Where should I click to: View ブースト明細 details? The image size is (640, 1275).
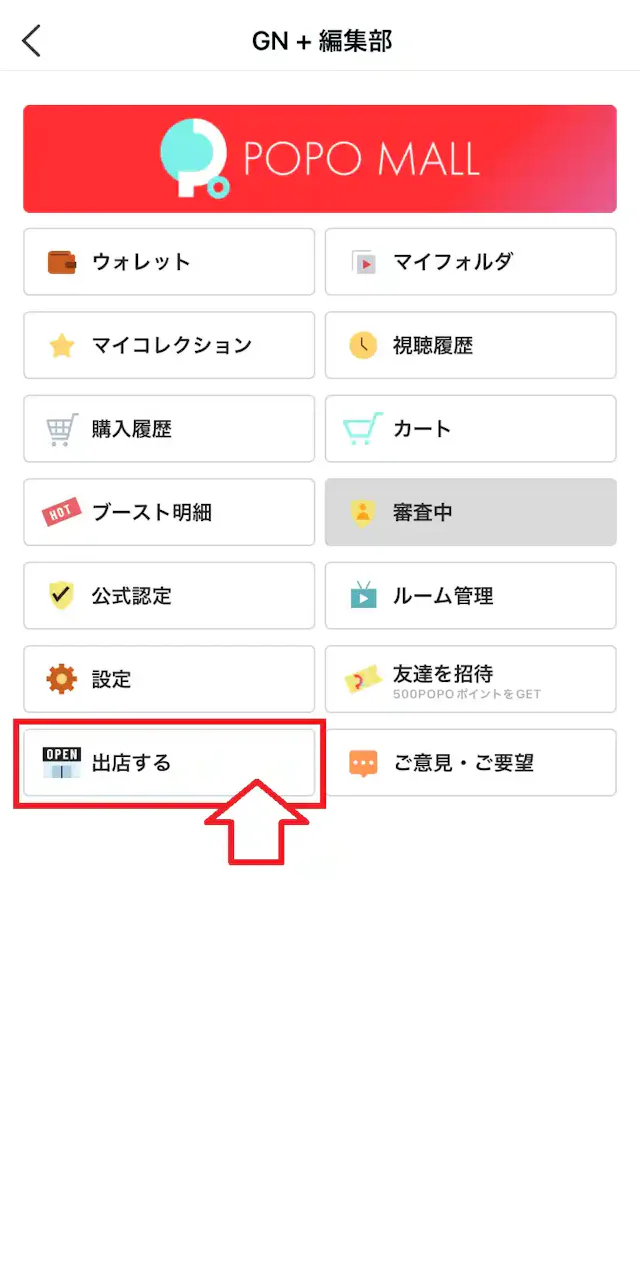[169, 513]
